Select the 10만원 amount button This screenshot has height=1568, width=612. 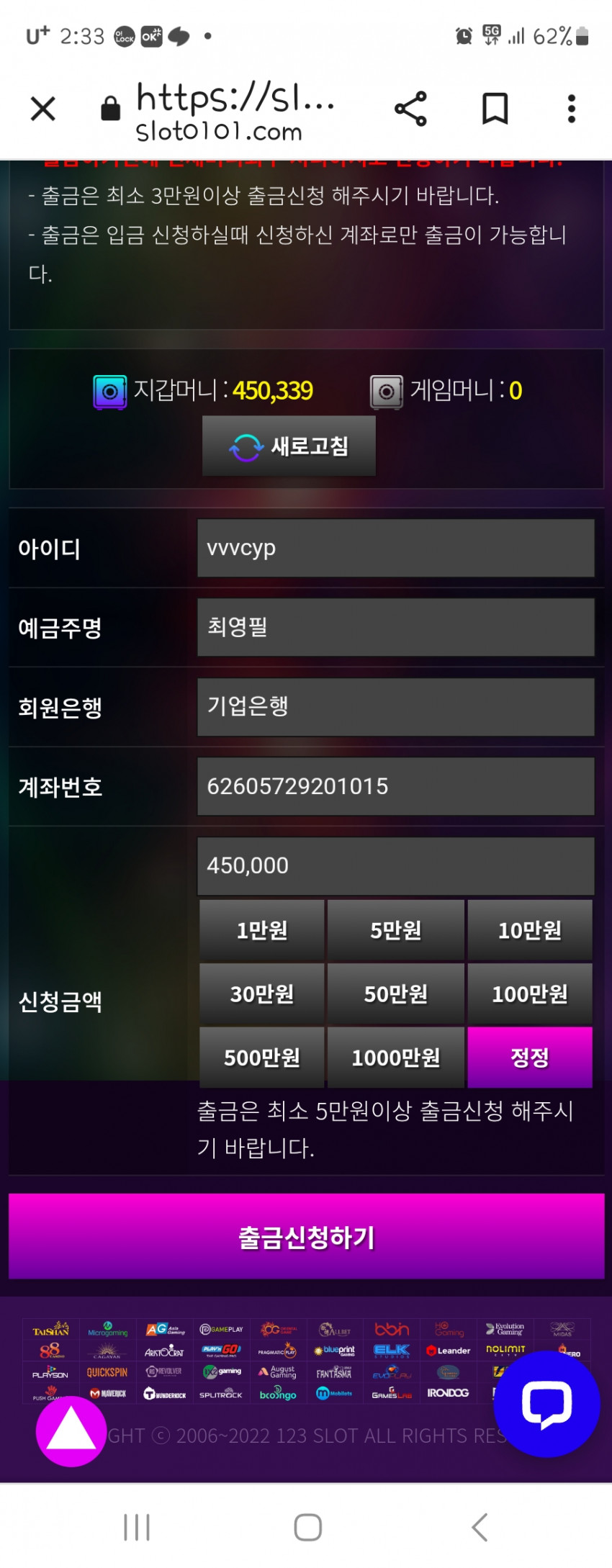(x=529, y=930)
